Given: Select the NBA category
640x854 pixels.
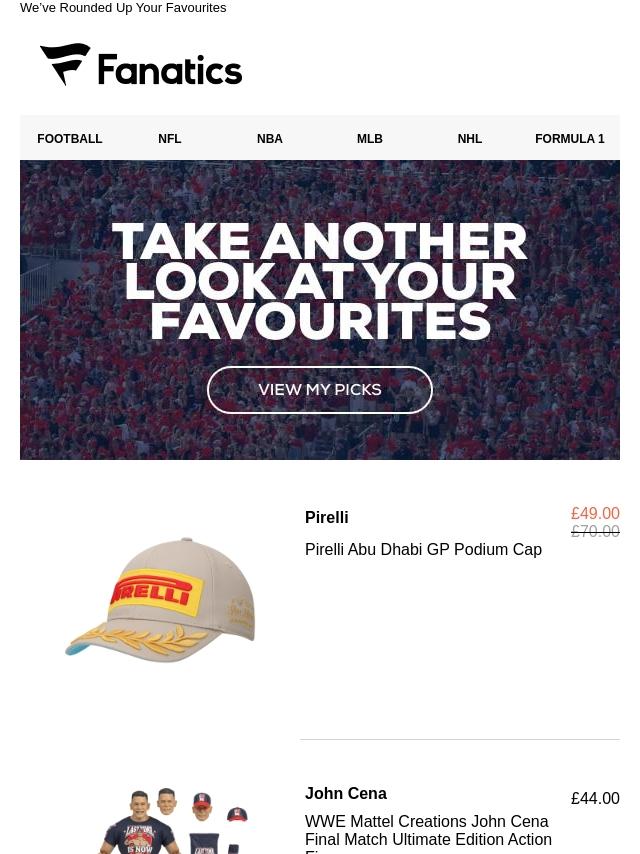Looking at the screenshot, I should [x=270, y=139].
